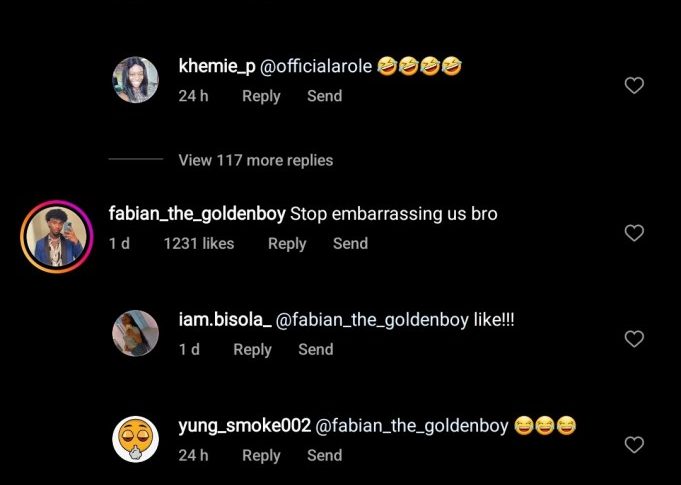
Task: Reply to iam.bisola_'s comment
Action: click(x=252, y=349)
